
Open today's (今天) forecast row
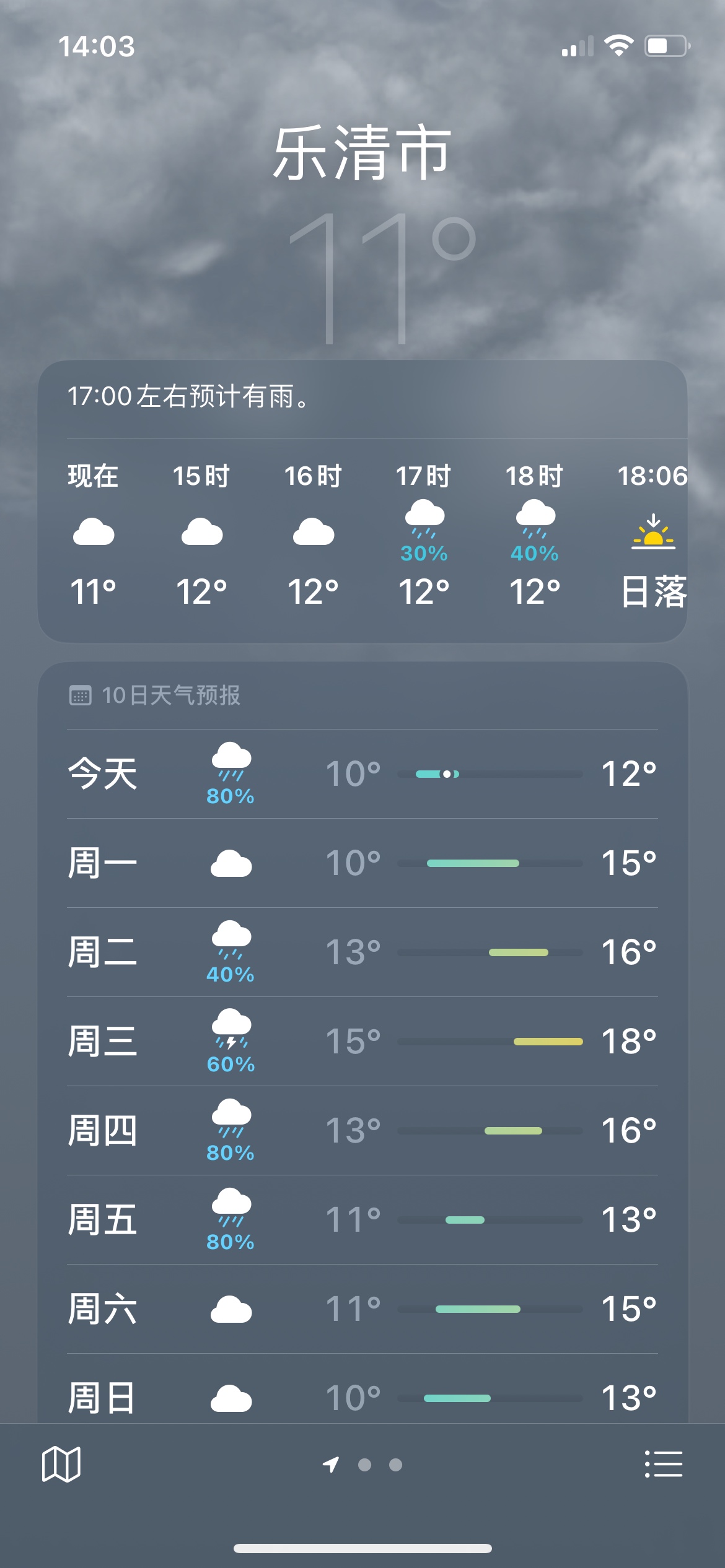point(362,774)
